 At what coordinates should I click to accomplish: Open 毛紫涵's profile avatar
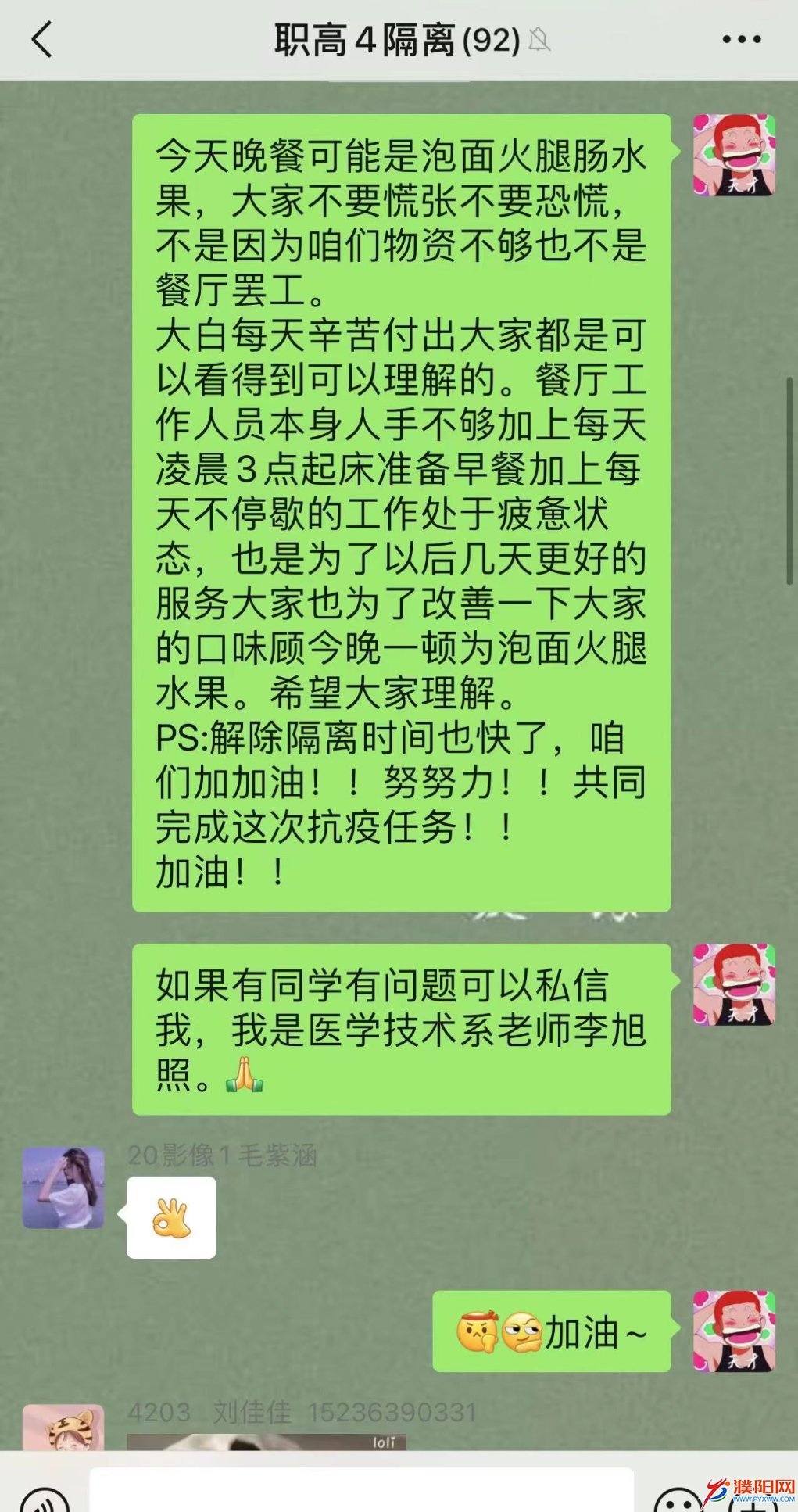pos(63,1188)
